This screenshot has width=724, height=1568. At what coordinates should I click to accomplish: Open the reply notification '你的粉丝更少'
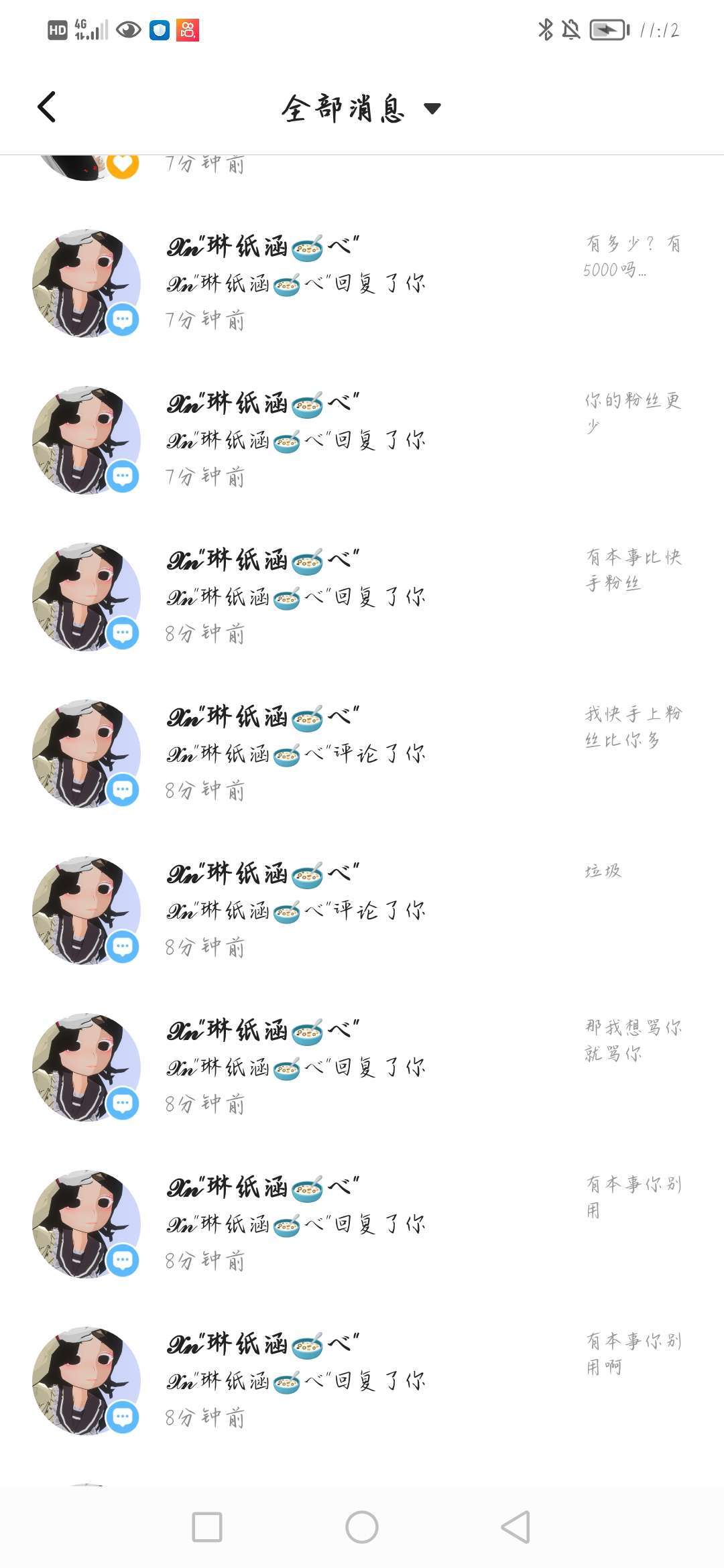[x=362, y=440]
